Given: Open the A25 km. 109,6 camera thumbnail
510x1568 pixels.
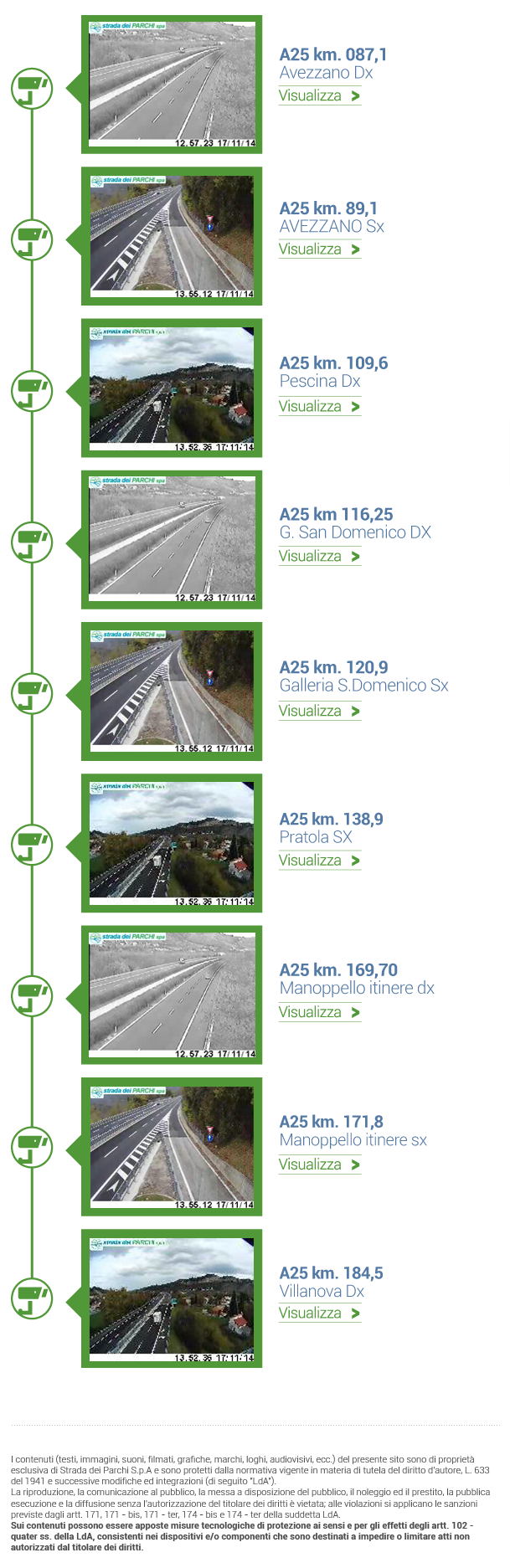Looking at the screenshot, I should [172, 388].
